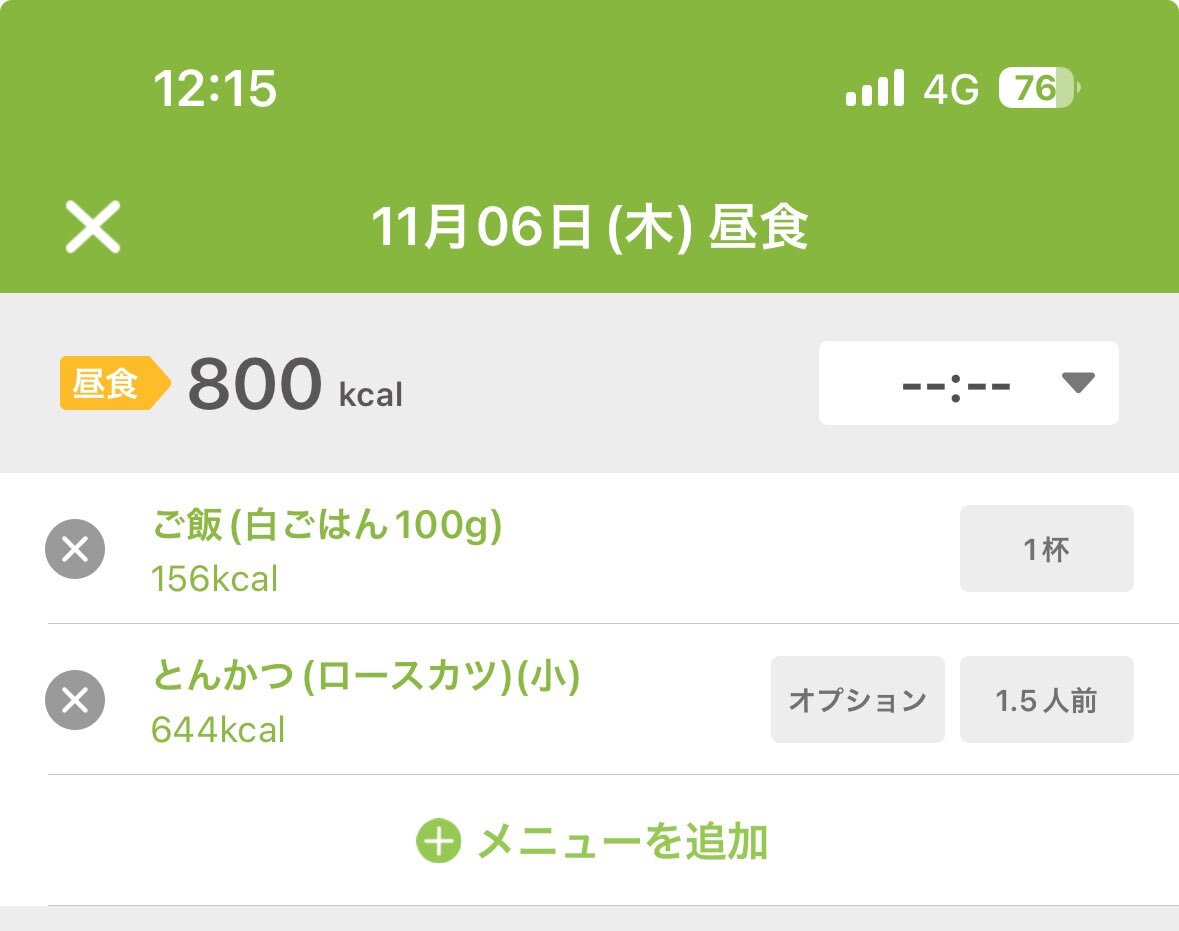Delete the とんかつ (ロースカツ) entry
1179x931 pixels.
pos(75,700)
